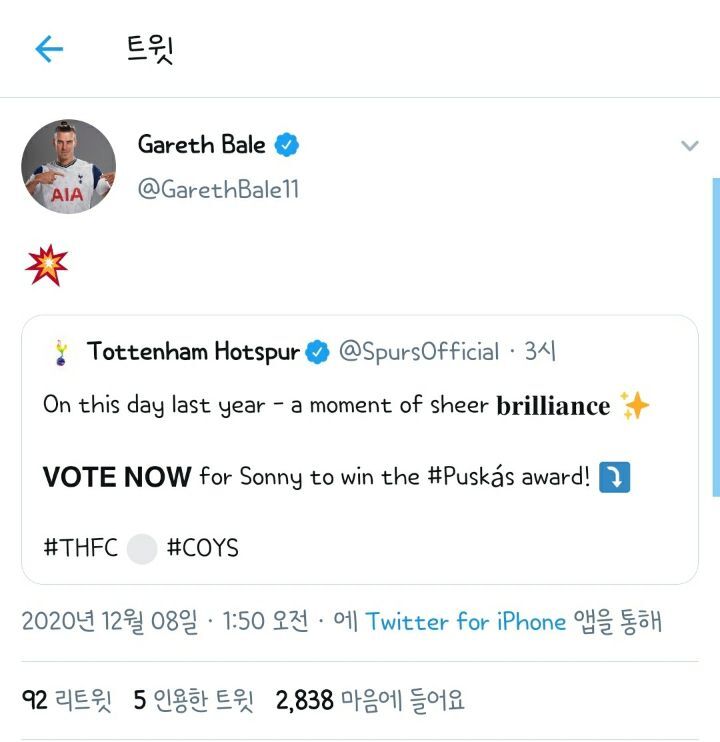Expand the tweet options chevron
The width and height of the screenshot is (720, 742).
(689, 146)
